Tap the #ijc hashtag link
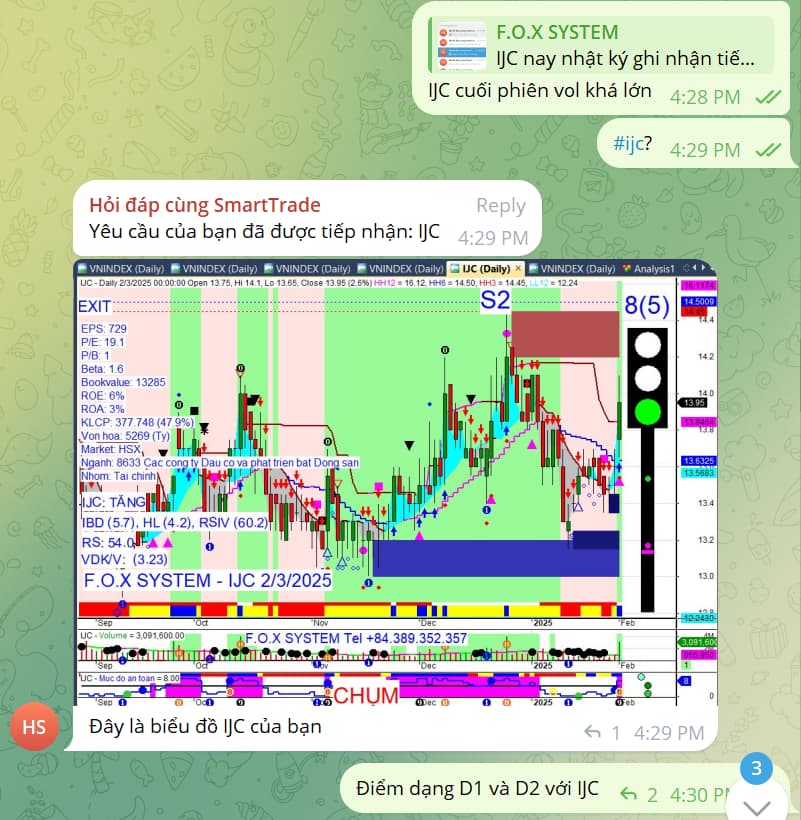 pos(627,143)
